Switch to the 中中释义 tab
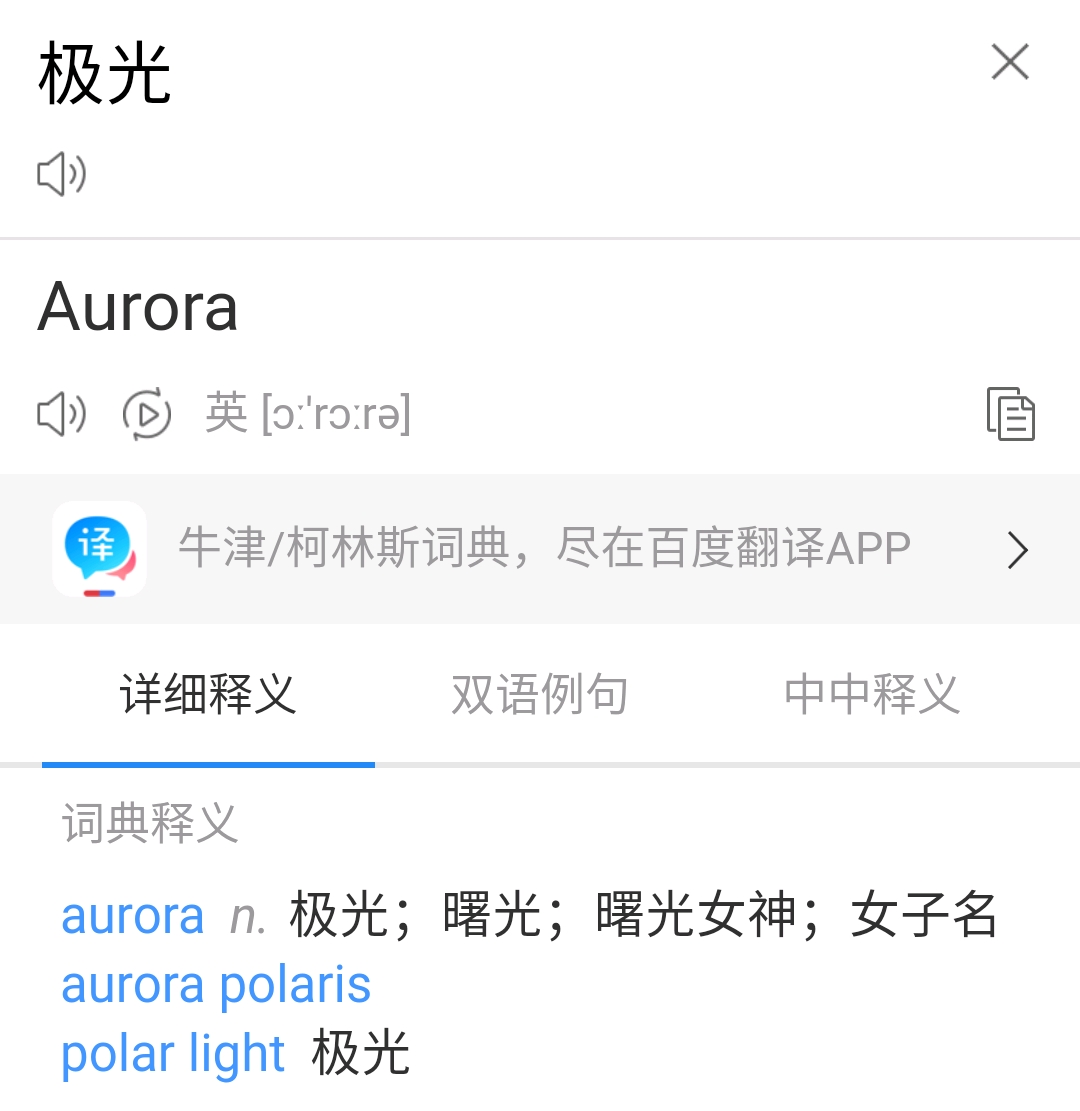This screenshot has height=1111, width=1080. click(872, 694)
